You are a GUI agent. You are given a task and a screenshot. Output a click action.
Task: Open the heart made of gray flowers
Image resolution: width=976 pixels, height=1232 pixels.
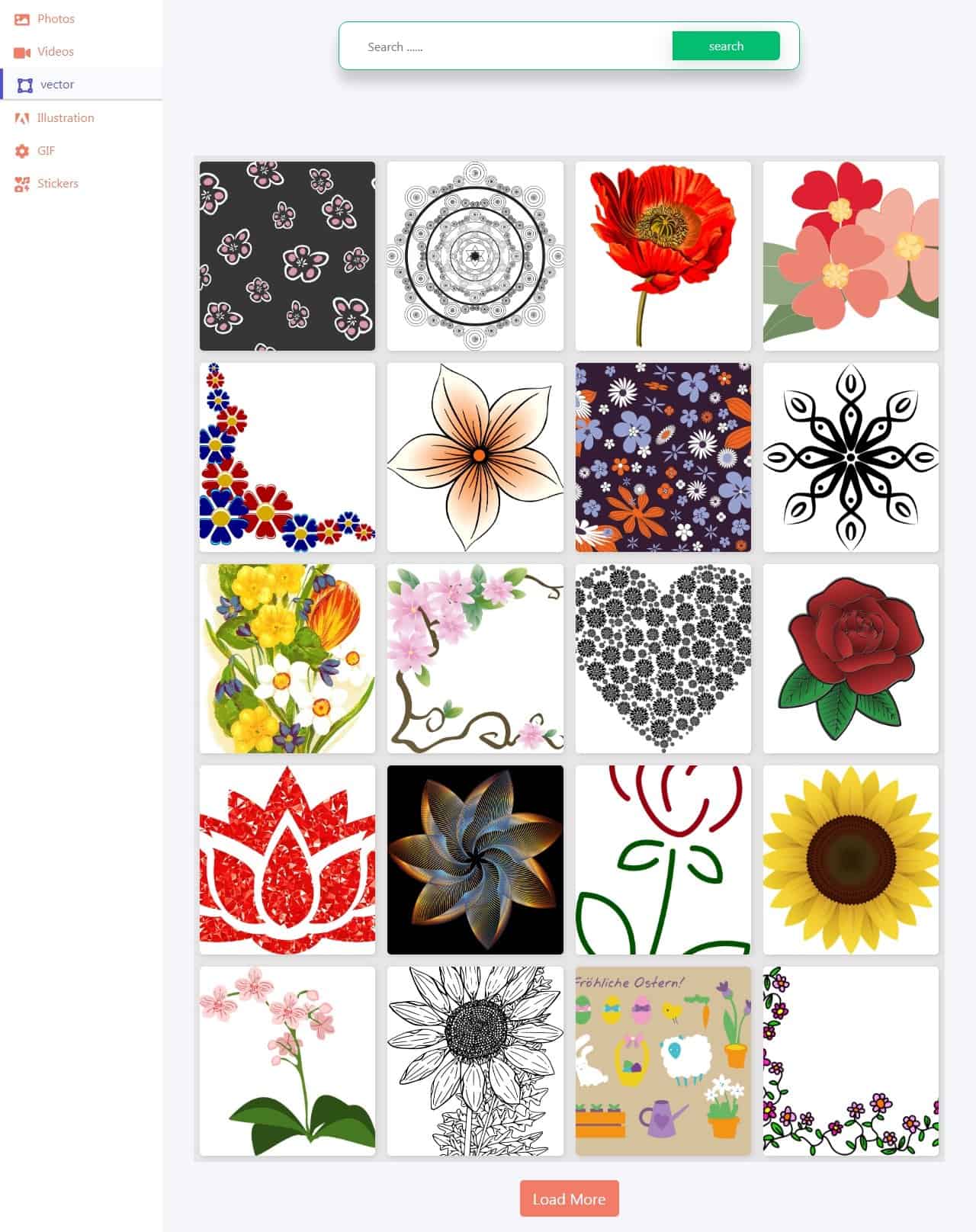(663, 659)
